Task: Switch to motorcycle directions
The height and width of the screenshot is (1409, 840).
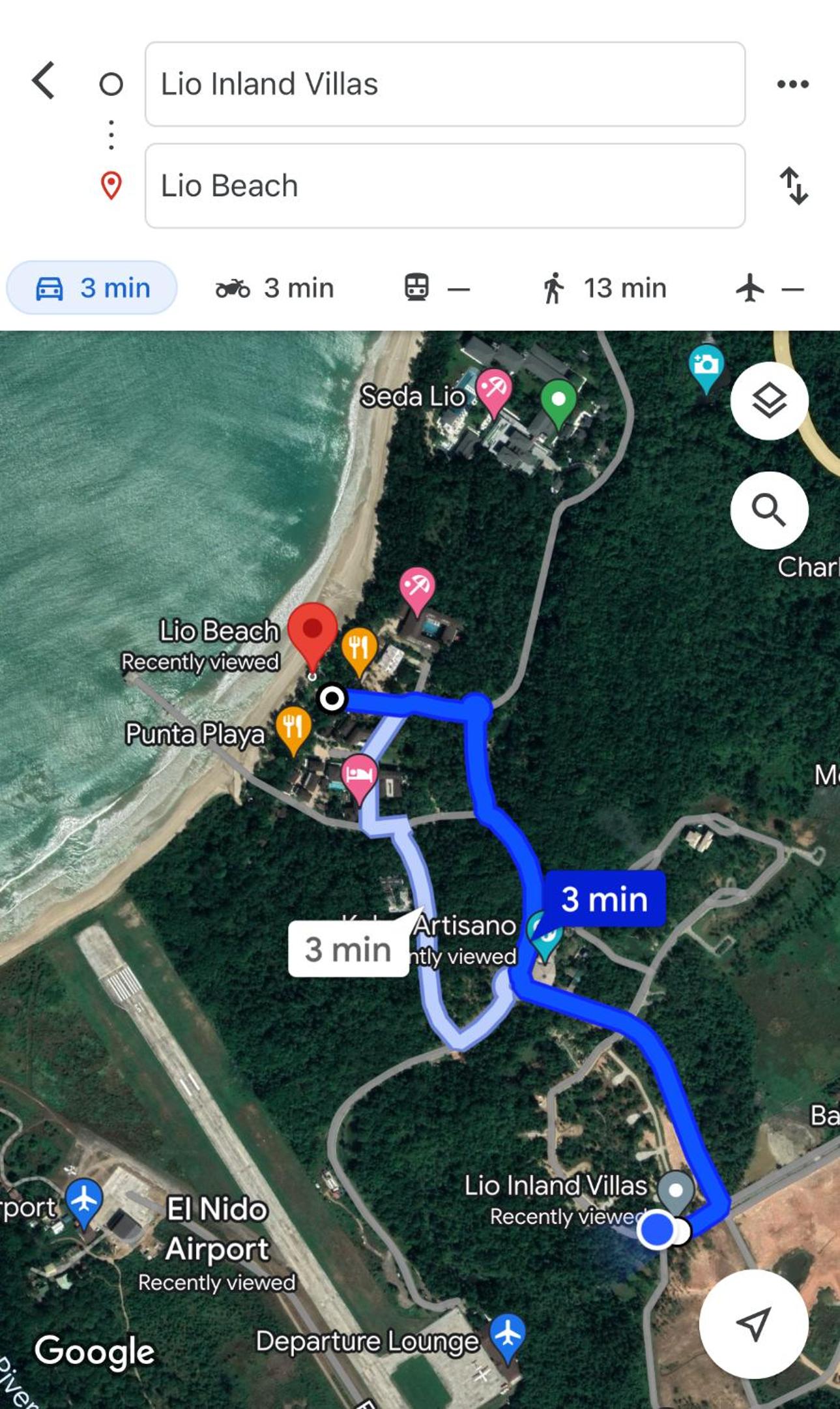Action: (274, 288)
